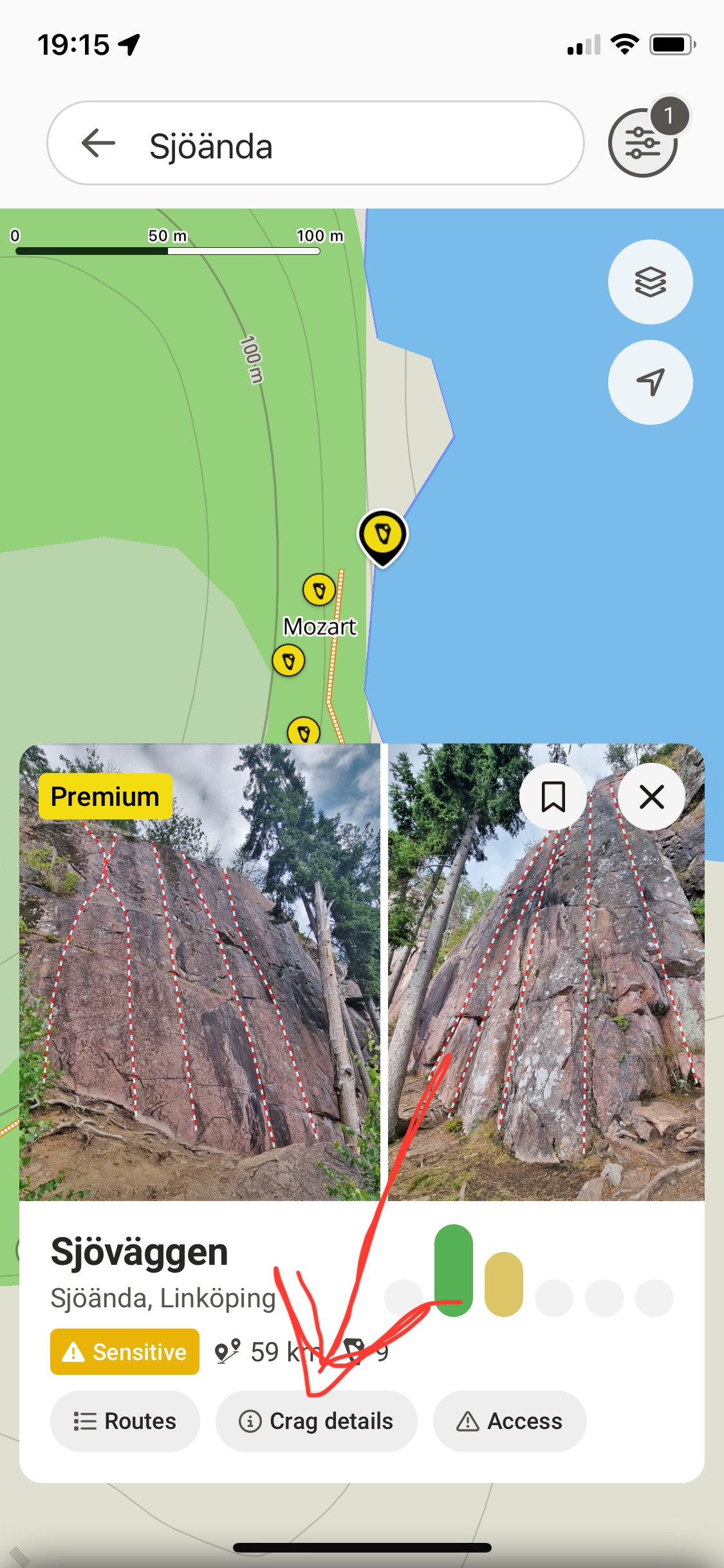Center map on my location

(x=650, y=382)
